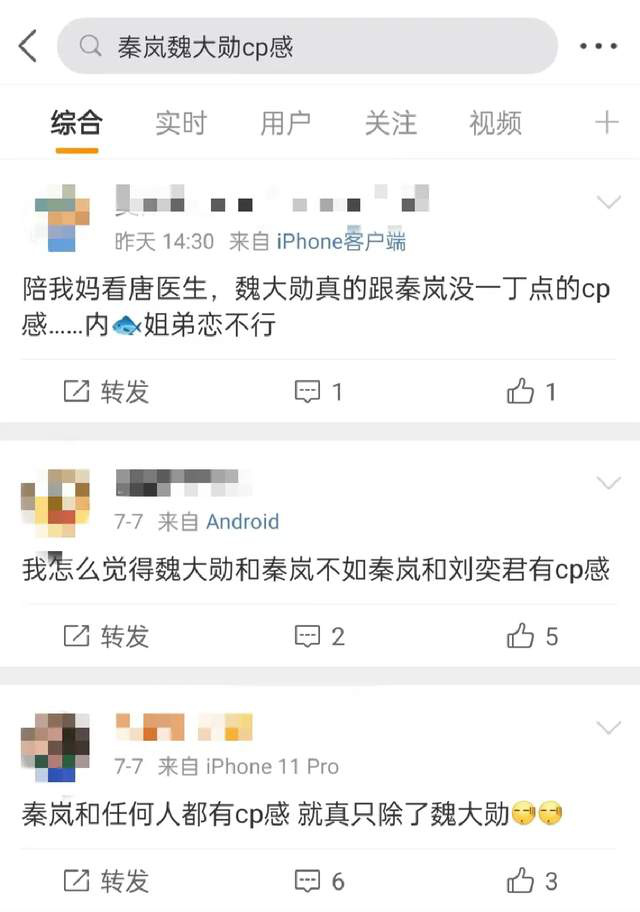
Task: Switch to the 用户 tab
Action: click(285, 123)
